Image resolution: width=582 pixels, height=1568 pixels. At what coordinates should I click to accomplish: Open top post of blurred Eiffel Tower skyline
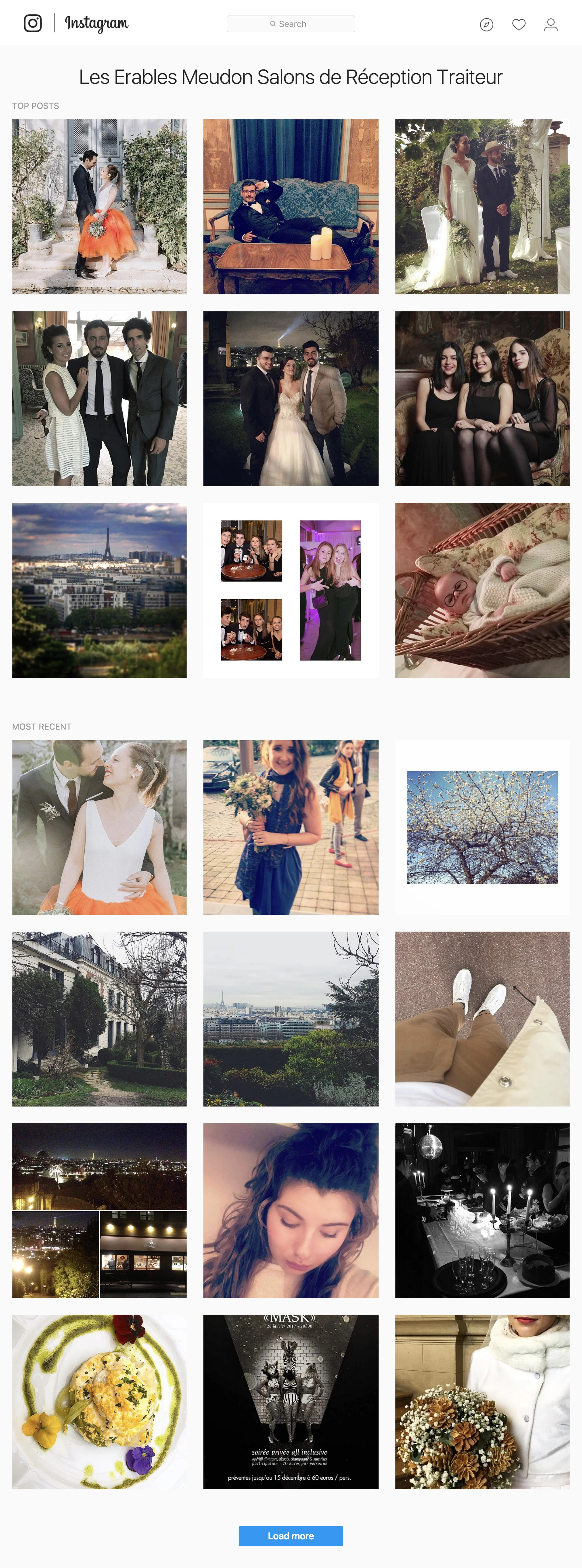pos(99,590)
